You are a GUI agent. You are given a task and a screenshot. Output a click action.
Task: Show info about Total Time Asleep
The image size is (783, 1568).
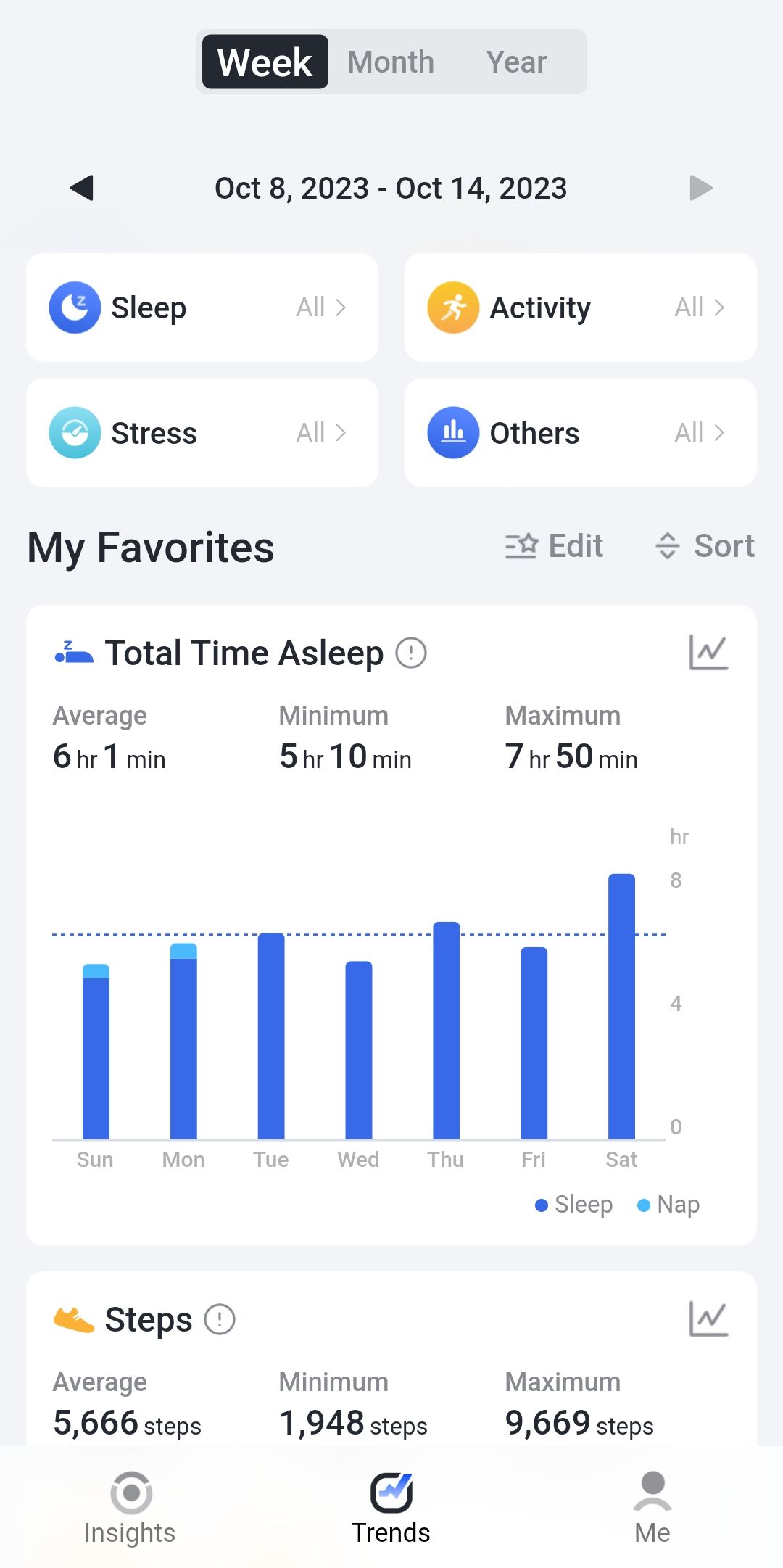(411, 653)
